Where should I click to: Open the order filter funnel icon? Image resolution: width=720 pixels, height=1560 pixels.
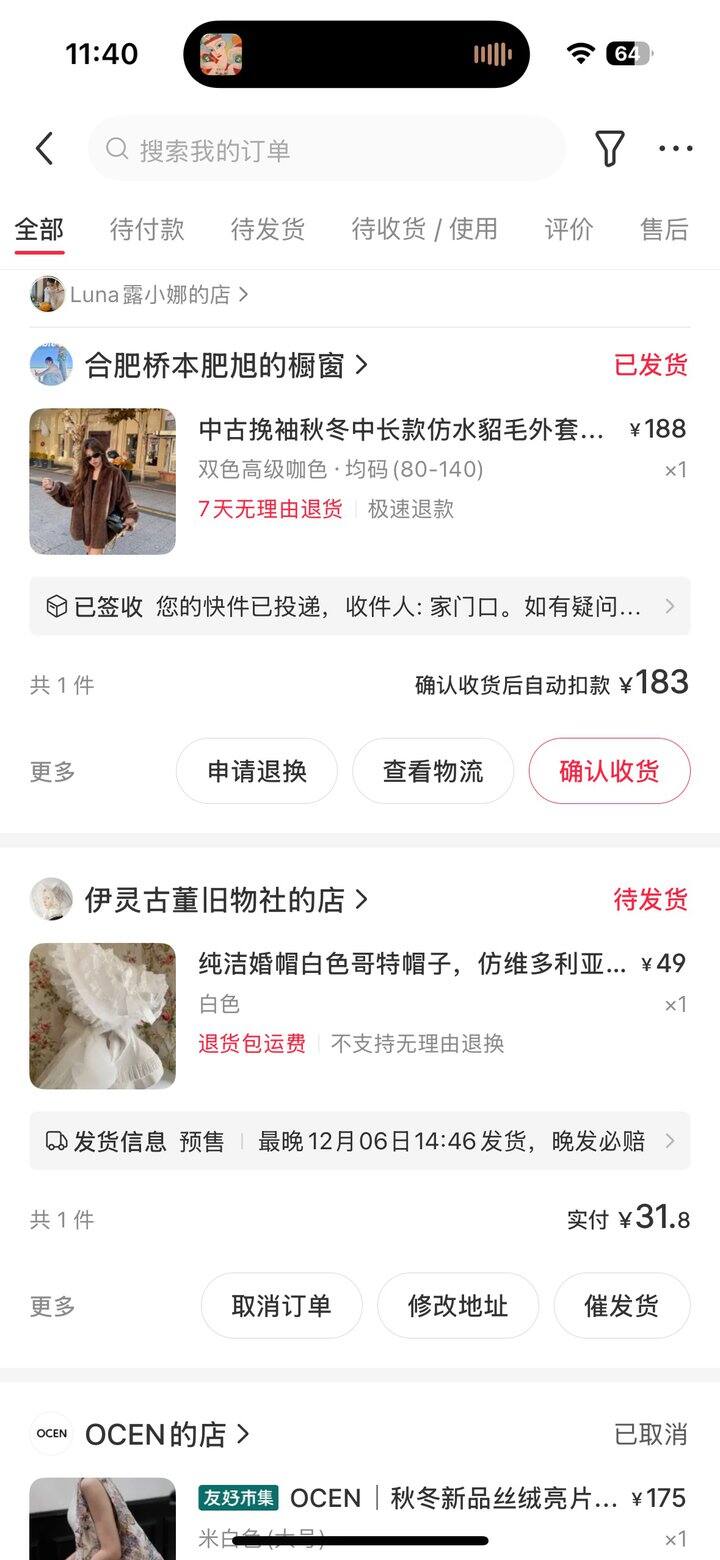pos(609,148)
